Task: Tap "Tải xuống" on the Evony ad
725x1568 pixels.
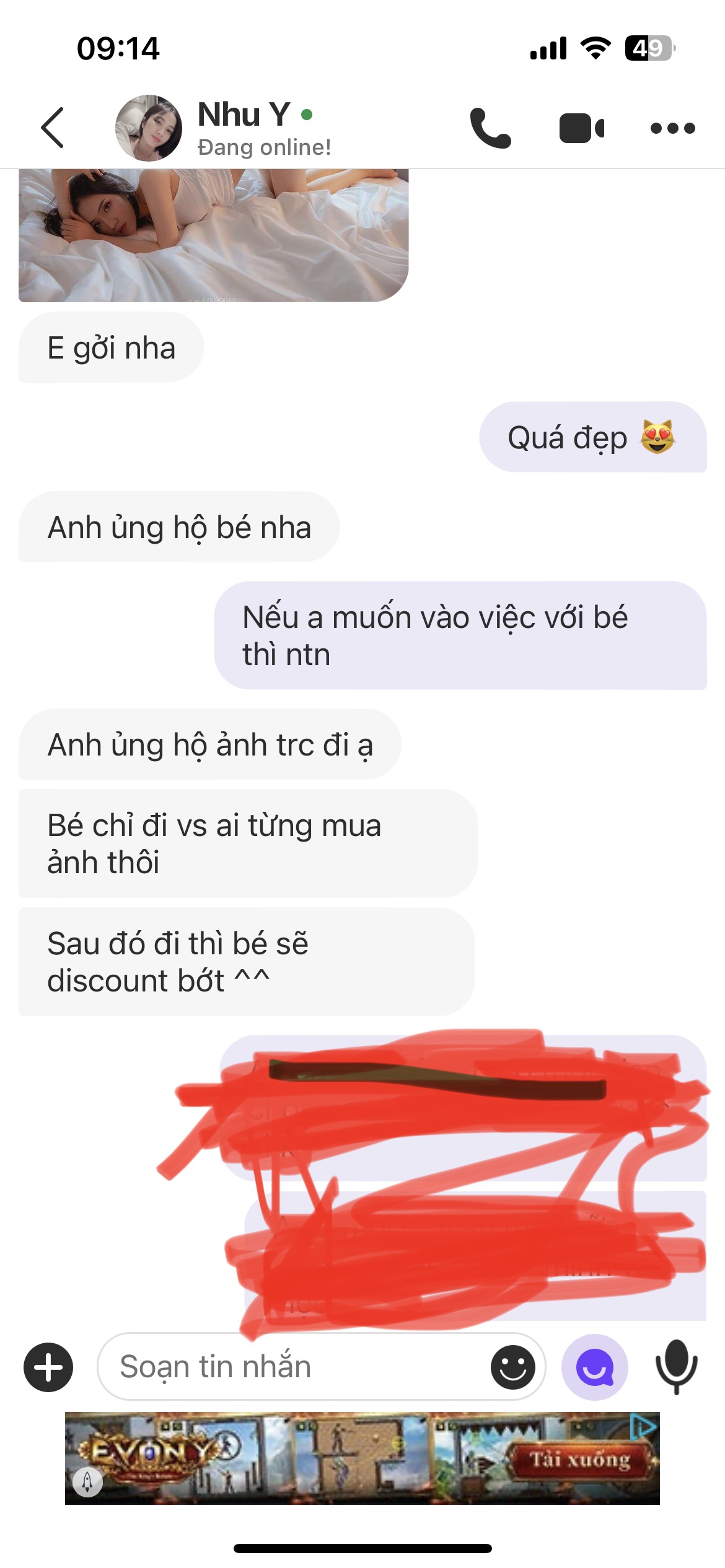Action: pyautogui.click(x=580, y=1460)
